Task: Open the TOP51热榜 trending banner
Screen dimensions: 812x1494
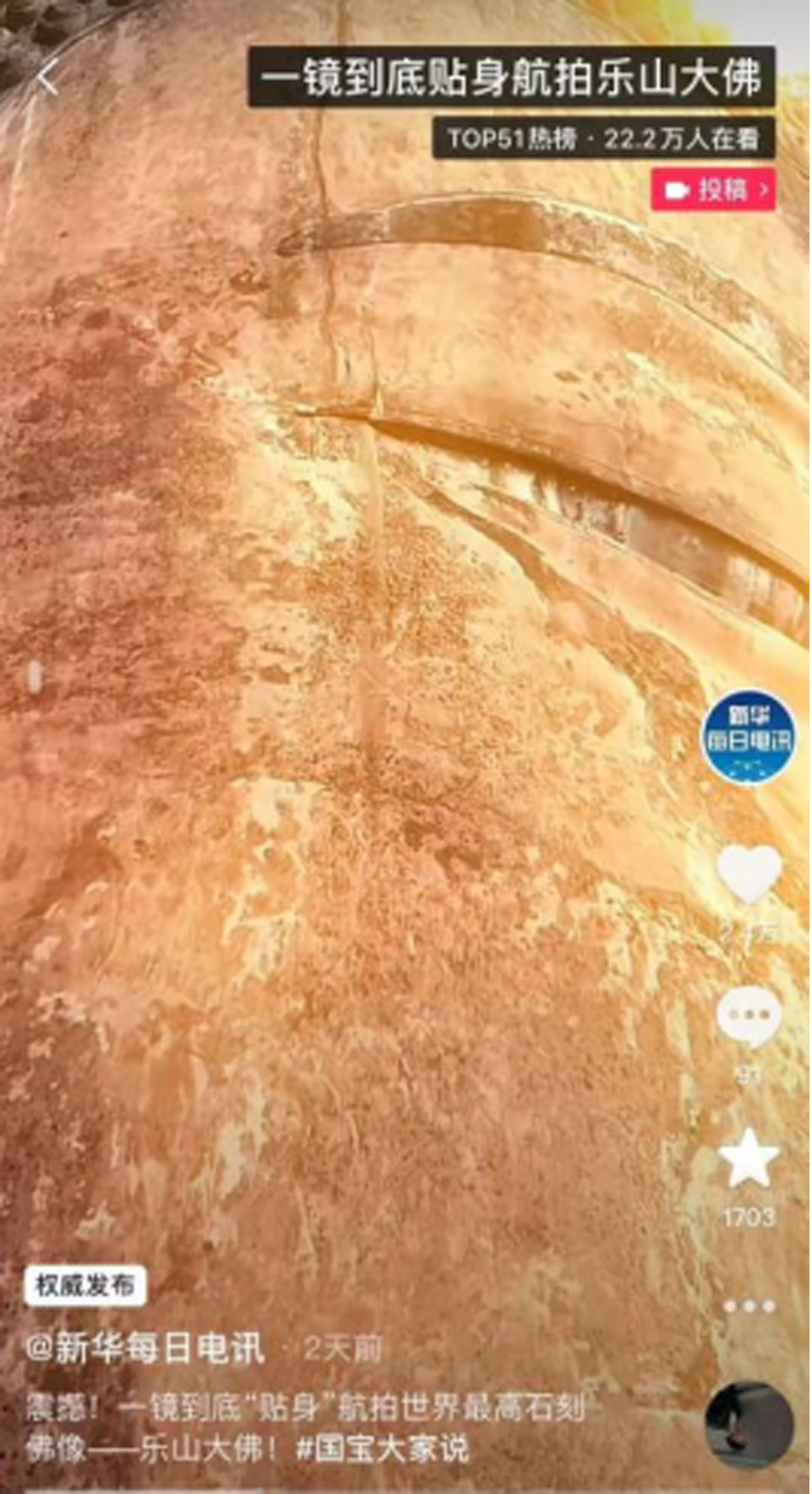Action: pyautogui.click(x=603, y=139)
